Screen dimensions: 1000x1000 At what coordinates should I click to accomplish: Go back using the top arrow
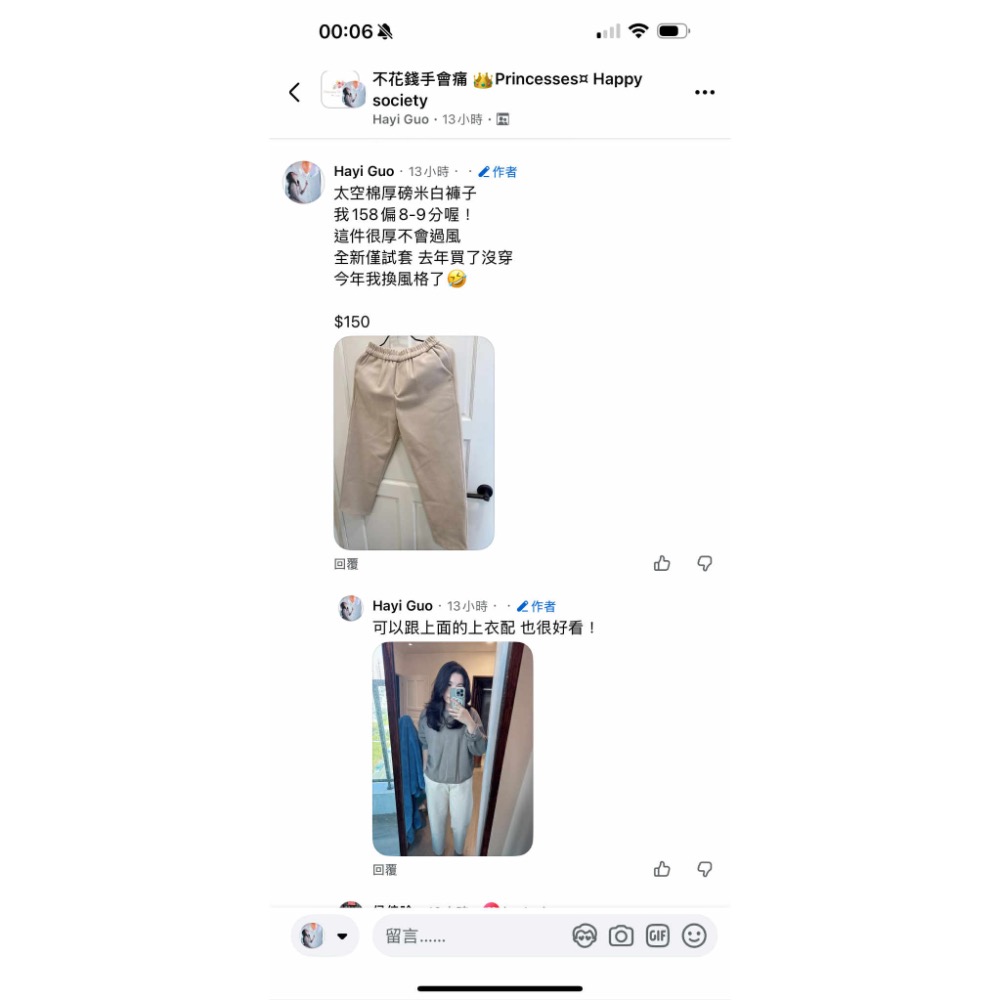[x=294, y=92]
